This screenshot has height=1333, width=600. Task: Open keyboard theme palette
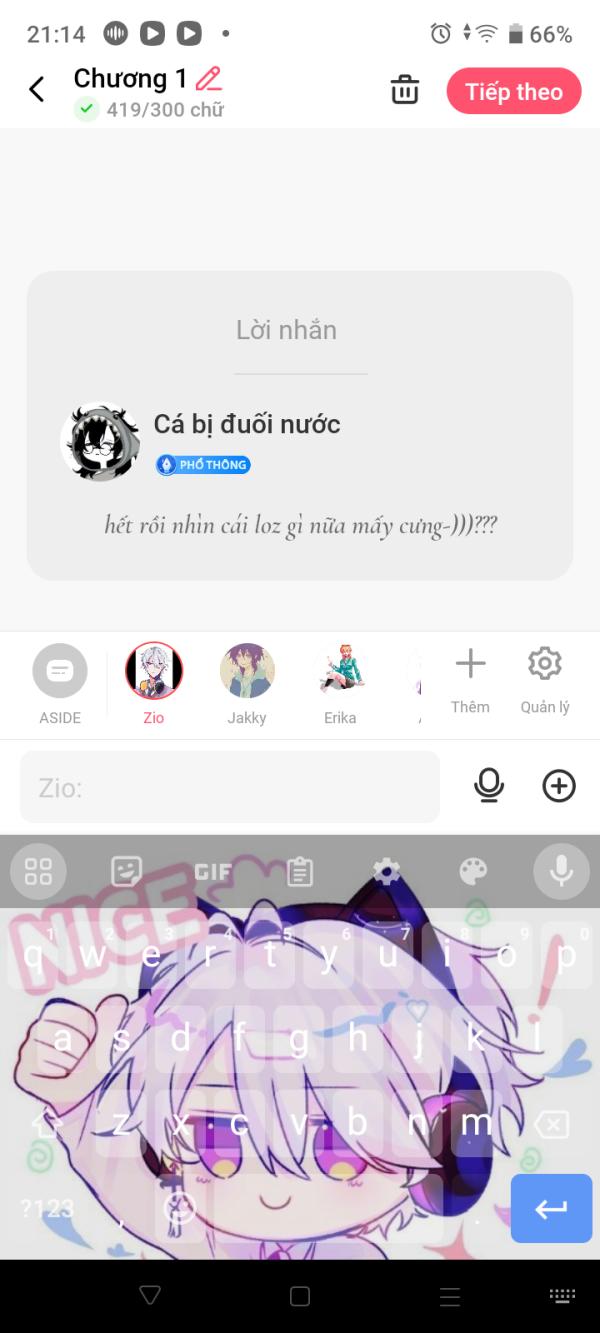tap(473, 872)
